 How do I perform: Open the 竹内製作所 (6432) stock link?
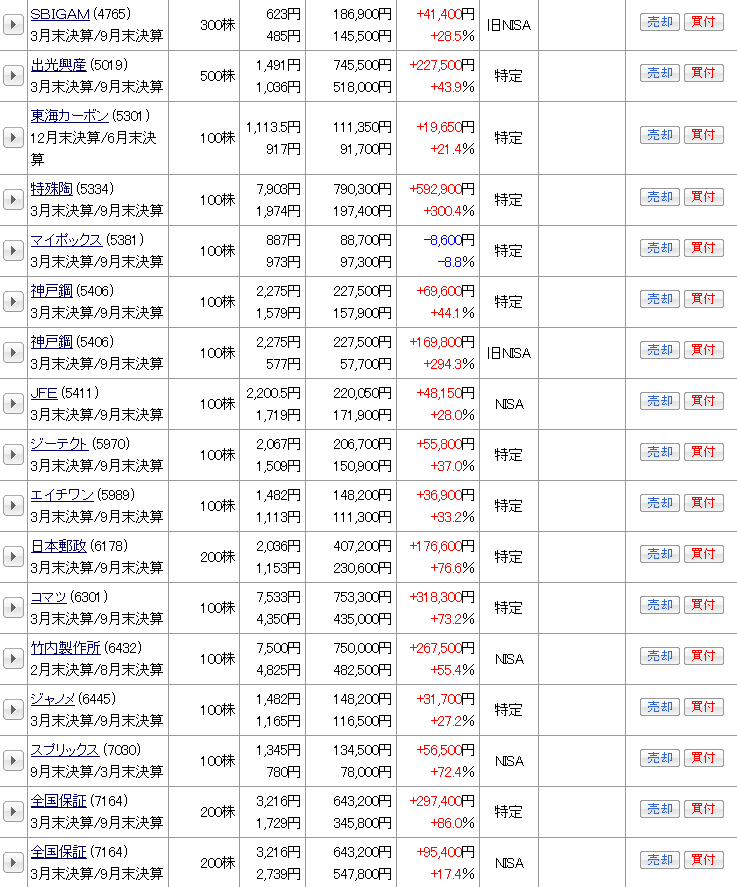click(65, 648)
